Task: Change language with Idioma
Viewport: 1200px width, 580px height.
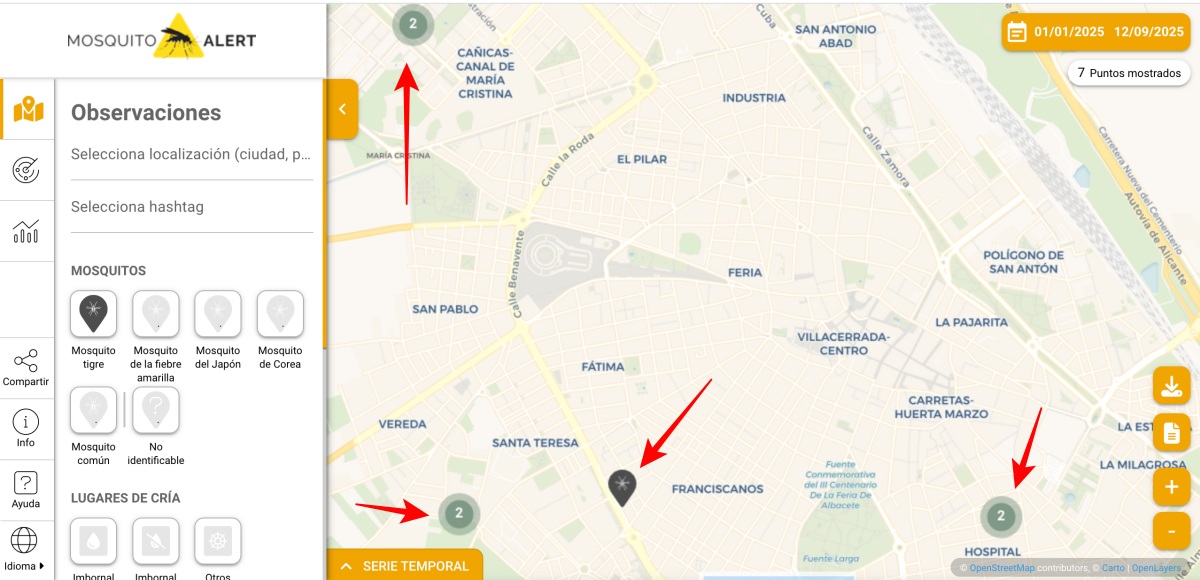Action: click(26, 548)
